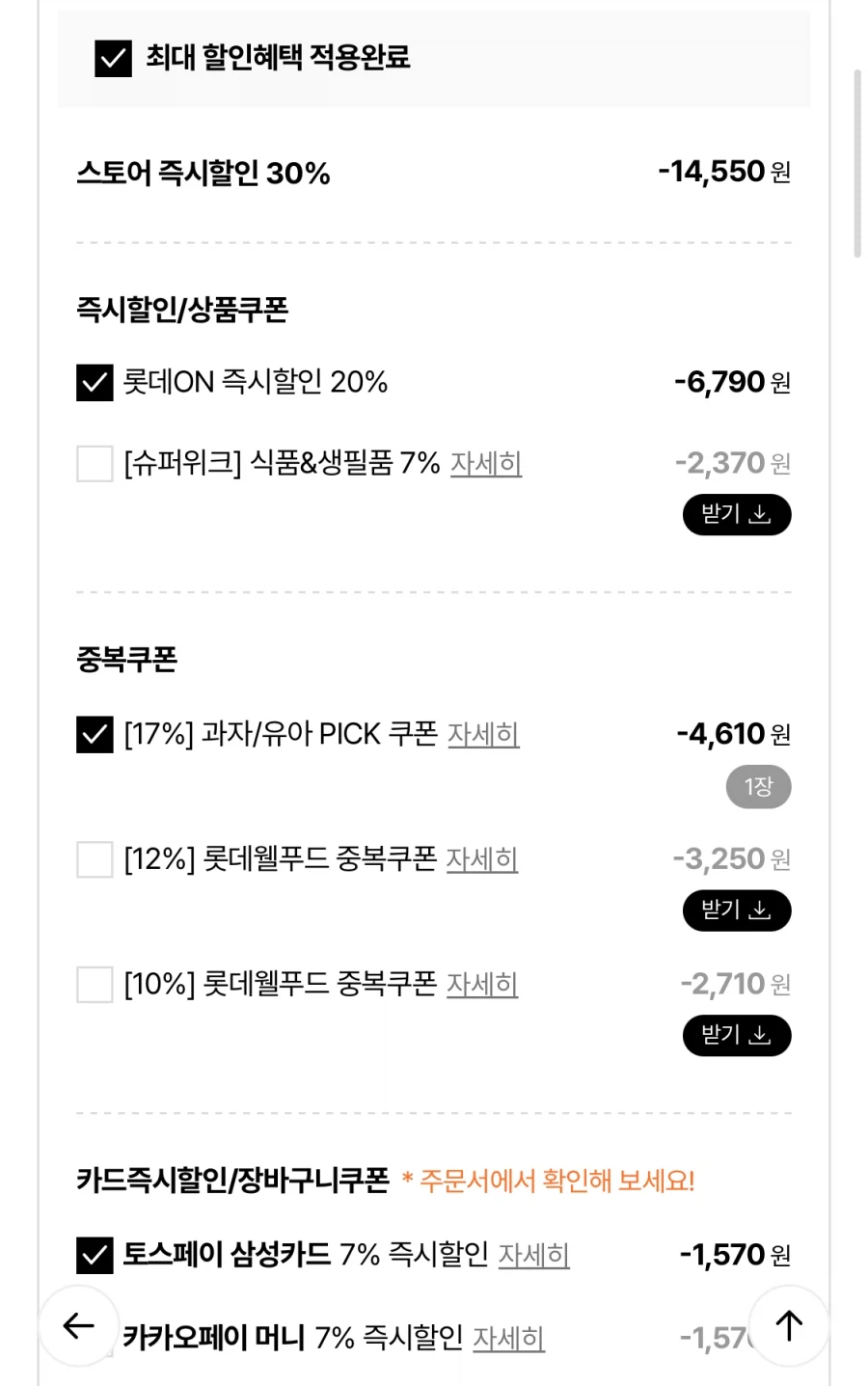This screenshot has height=1386, width=868.
Task: View details of [12%] 롯데웰푸드 coupon
Action: tap(482, 859)
